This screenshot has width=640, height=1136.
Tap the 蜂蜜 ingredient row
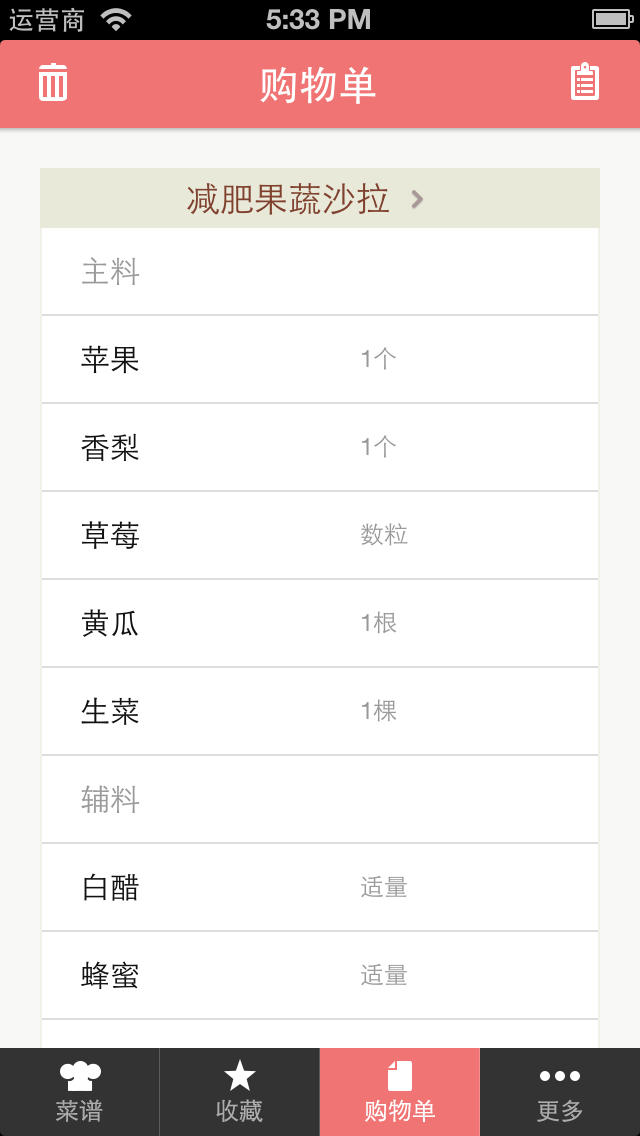click(320, 975)
